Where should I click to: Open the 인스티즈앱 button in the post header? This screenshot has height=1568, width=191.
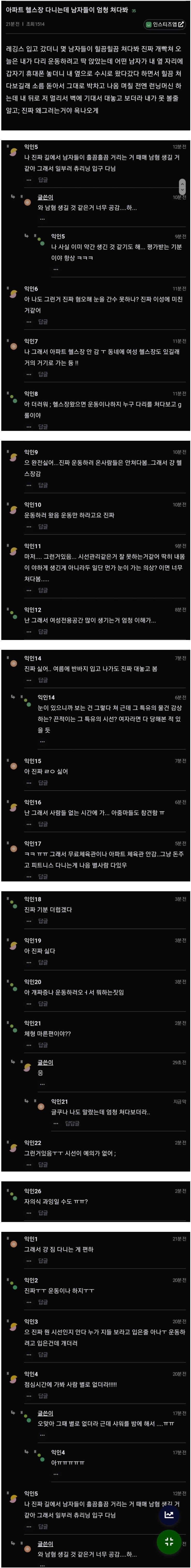coord(165,24)
